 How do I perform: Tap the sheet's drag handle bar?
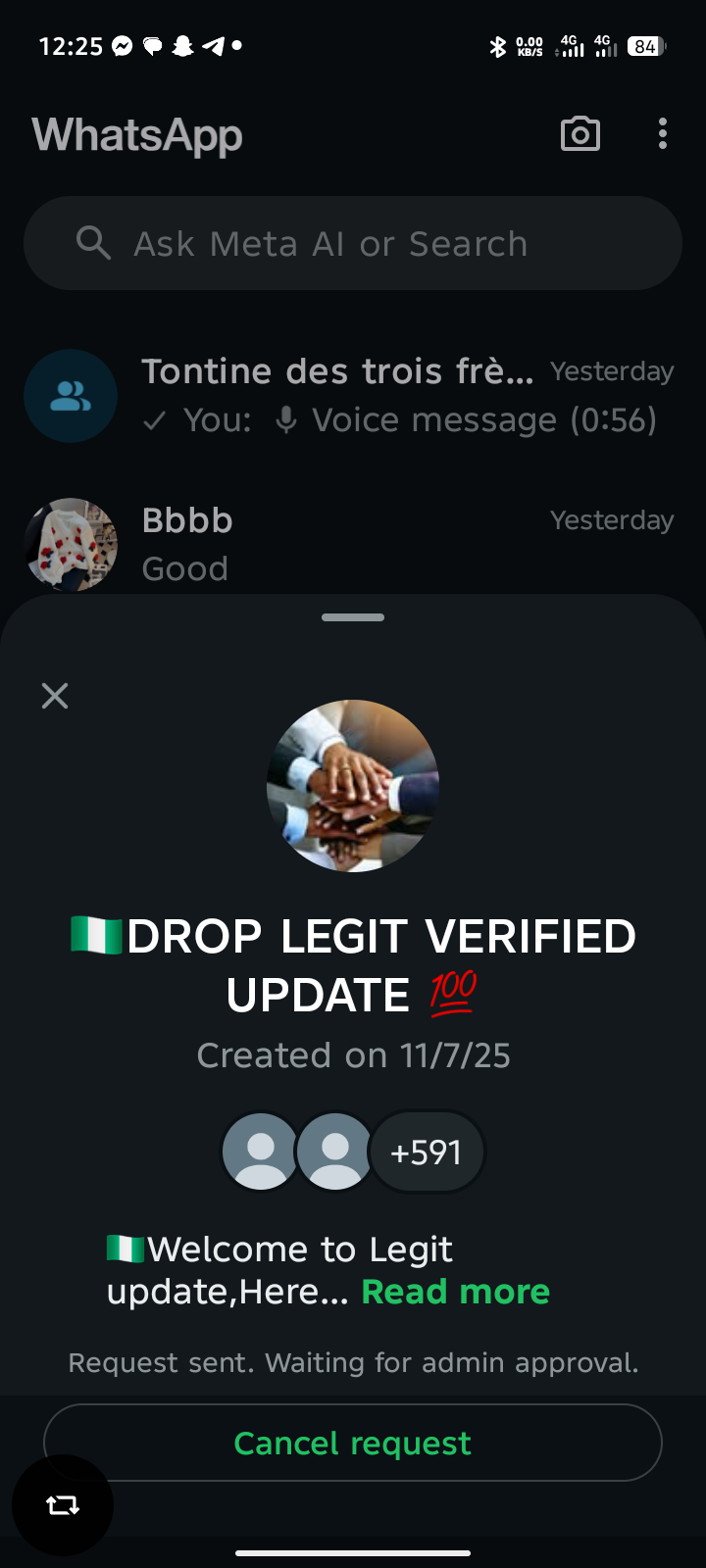[353, 617]
